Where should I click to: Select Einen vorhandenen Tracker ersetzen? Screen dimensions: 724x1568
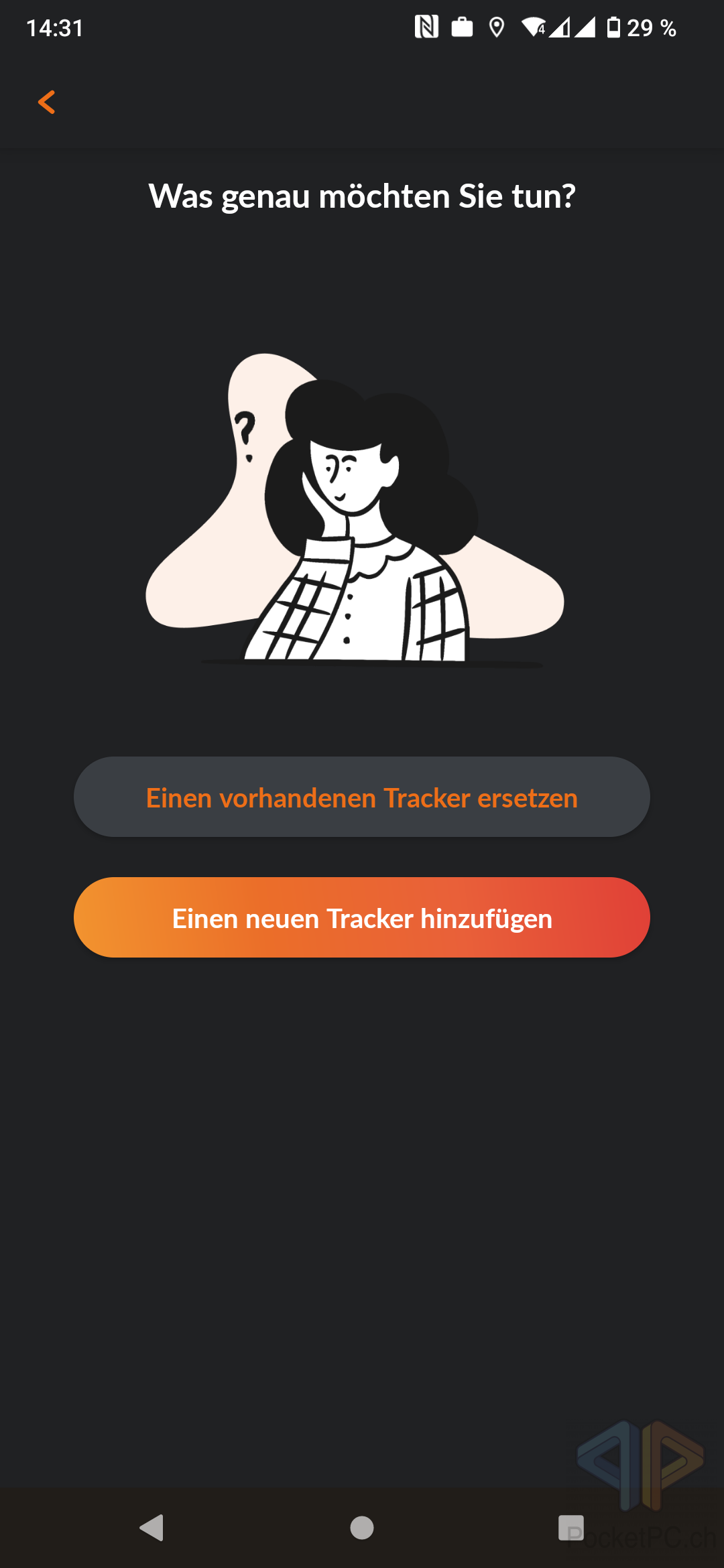pos(362,797)
